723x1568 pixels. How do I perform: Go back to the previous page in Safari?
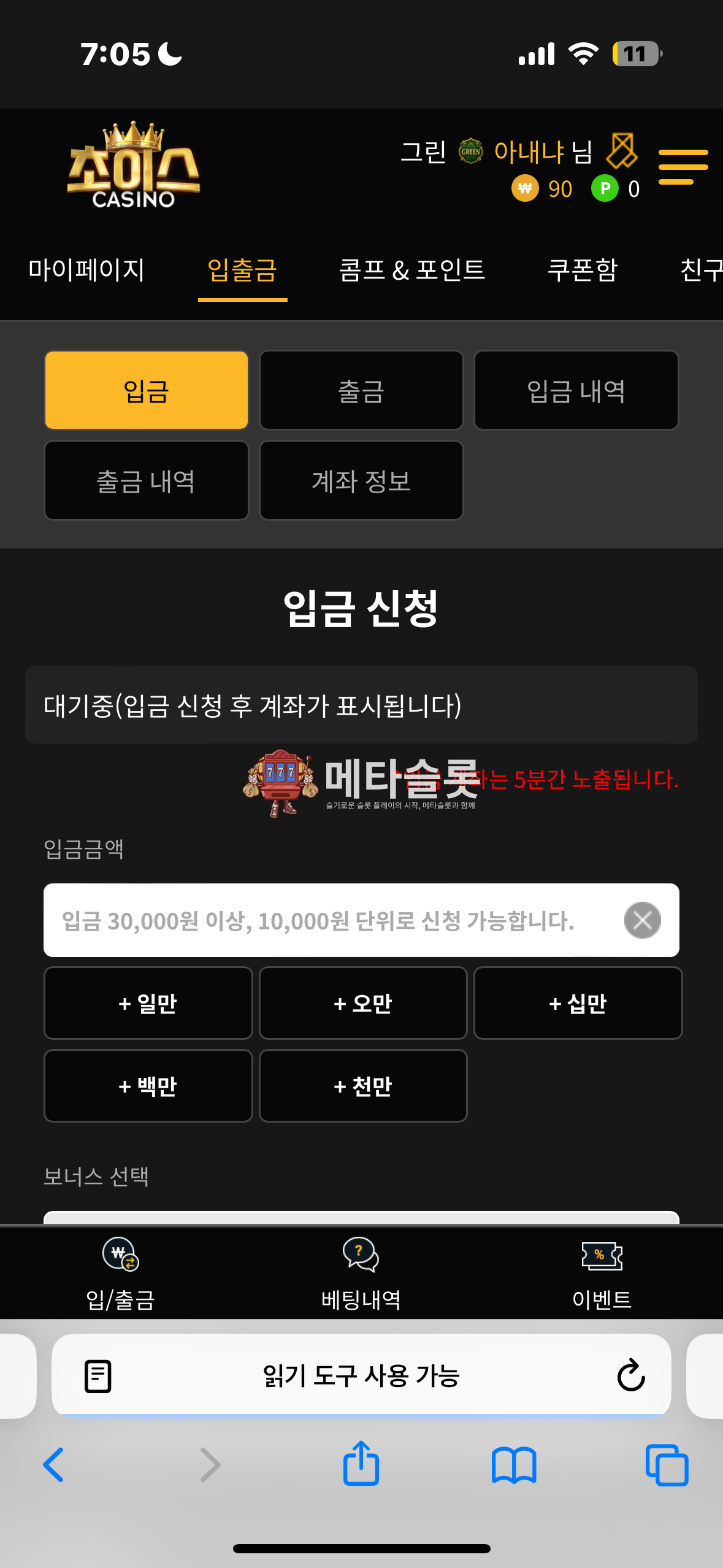(54, 1465)
